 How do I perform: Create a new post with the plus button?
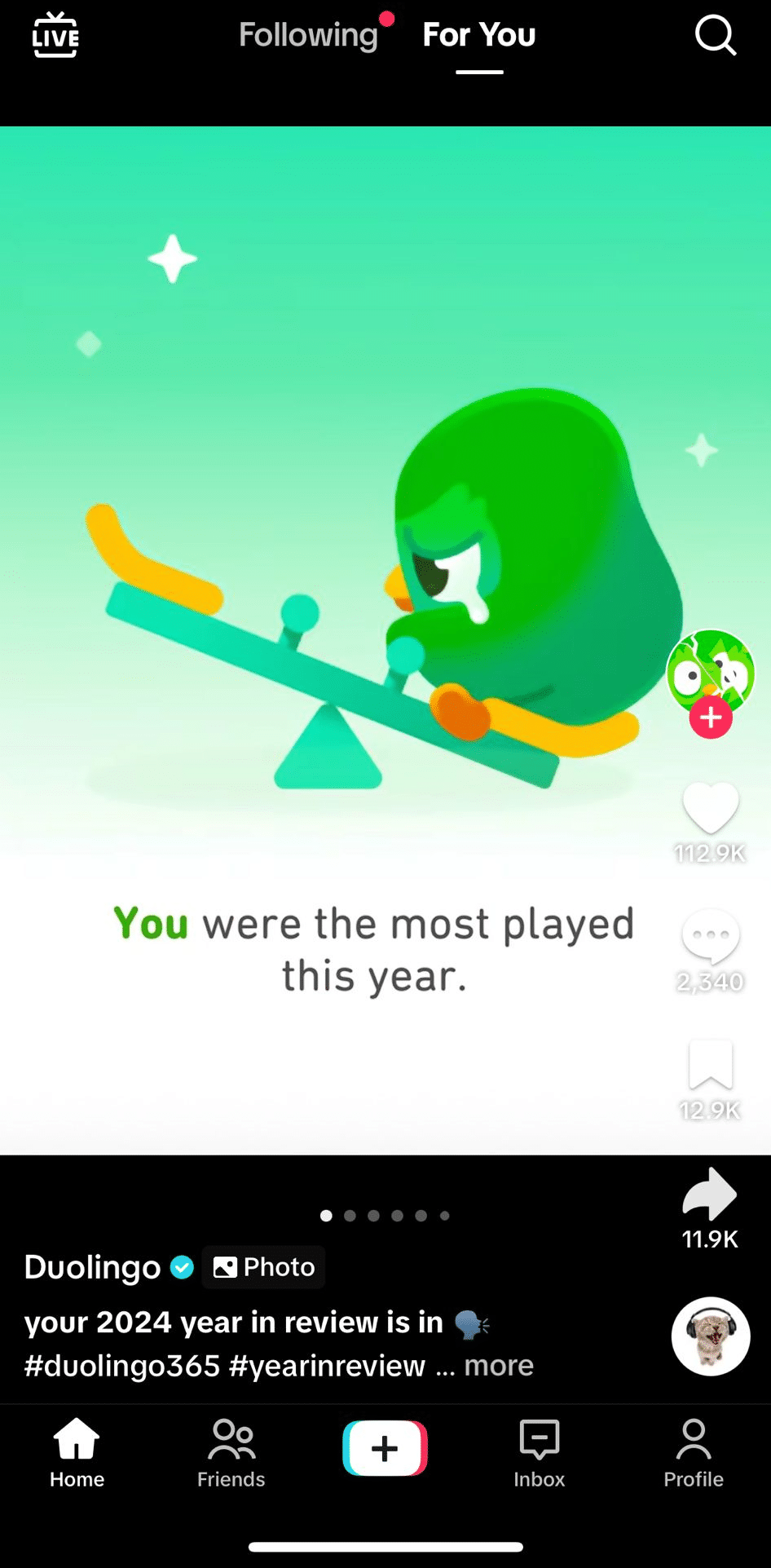point(385,1448)
